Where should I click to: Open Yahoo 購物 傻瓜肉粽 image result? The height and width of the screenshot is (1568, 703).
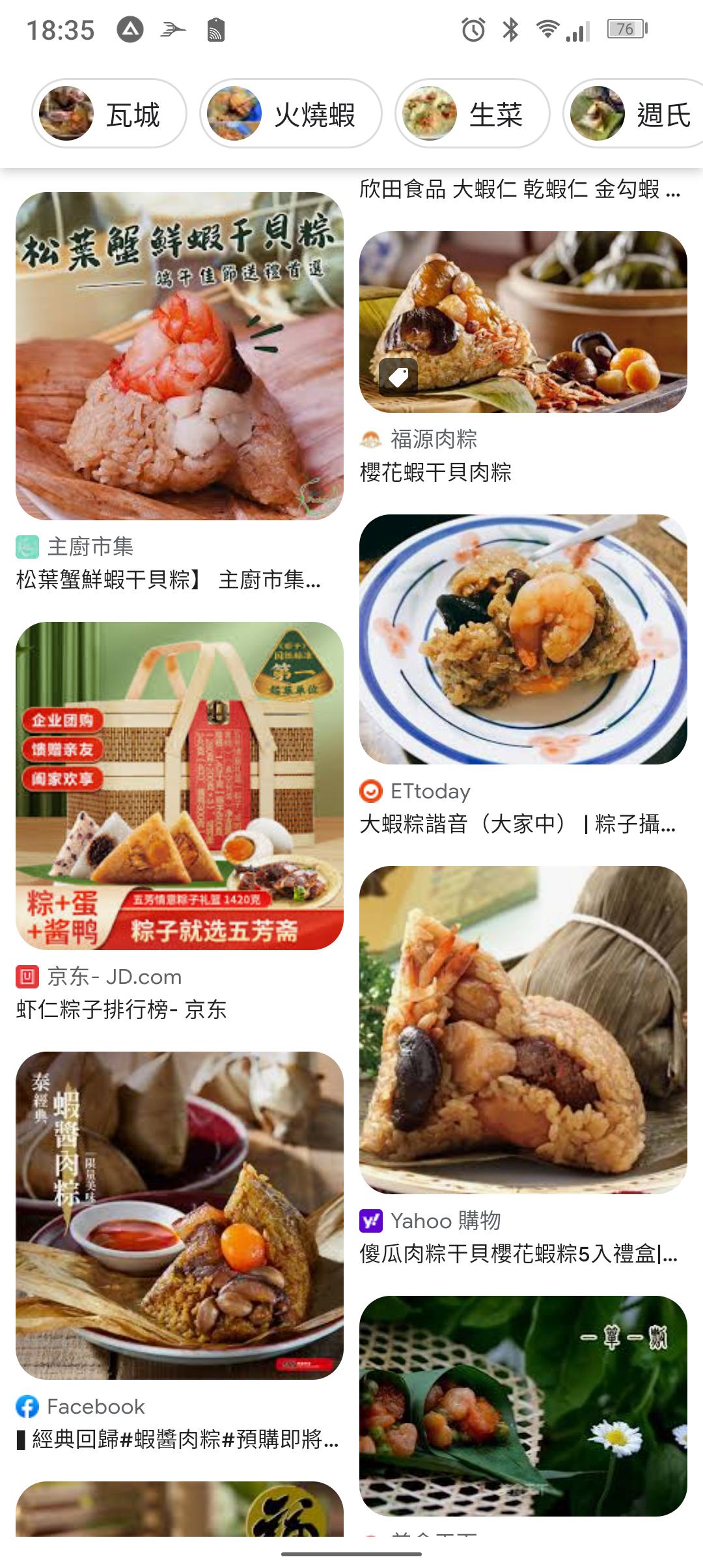[523, 1029]
